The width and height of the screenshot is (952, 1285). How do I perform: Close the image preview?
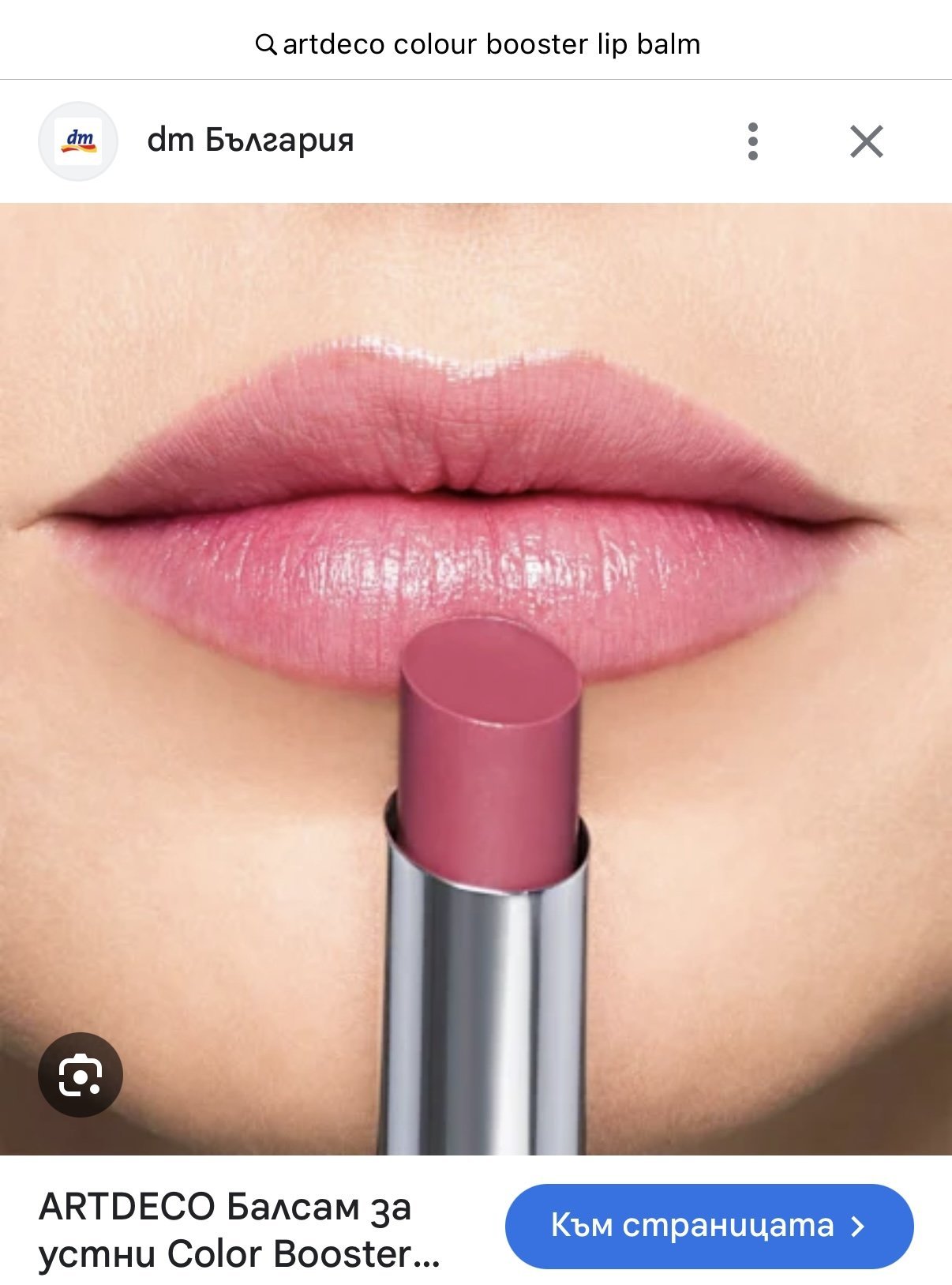pyautogui.click(x=866, y=142)
